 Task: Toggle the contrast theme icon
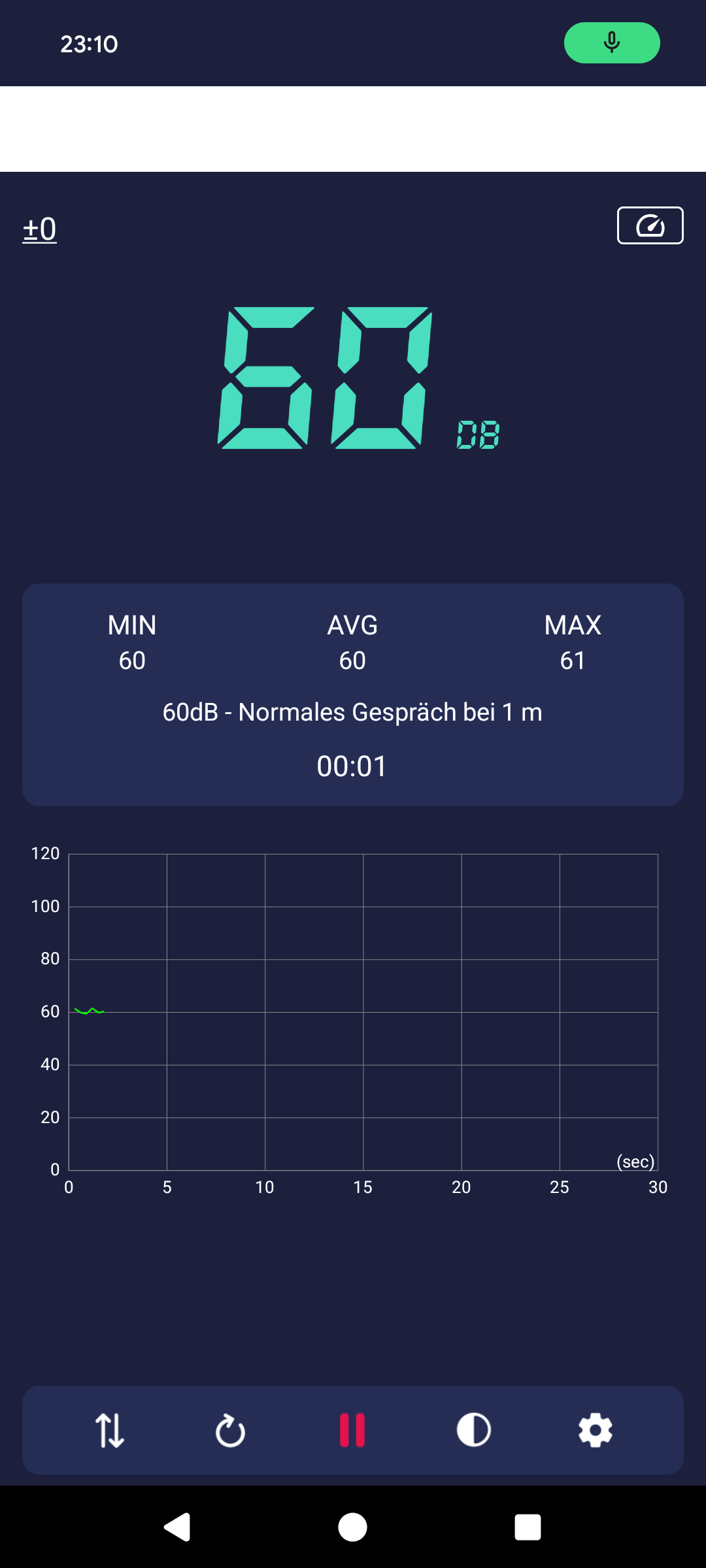[x=474, y=1430]
